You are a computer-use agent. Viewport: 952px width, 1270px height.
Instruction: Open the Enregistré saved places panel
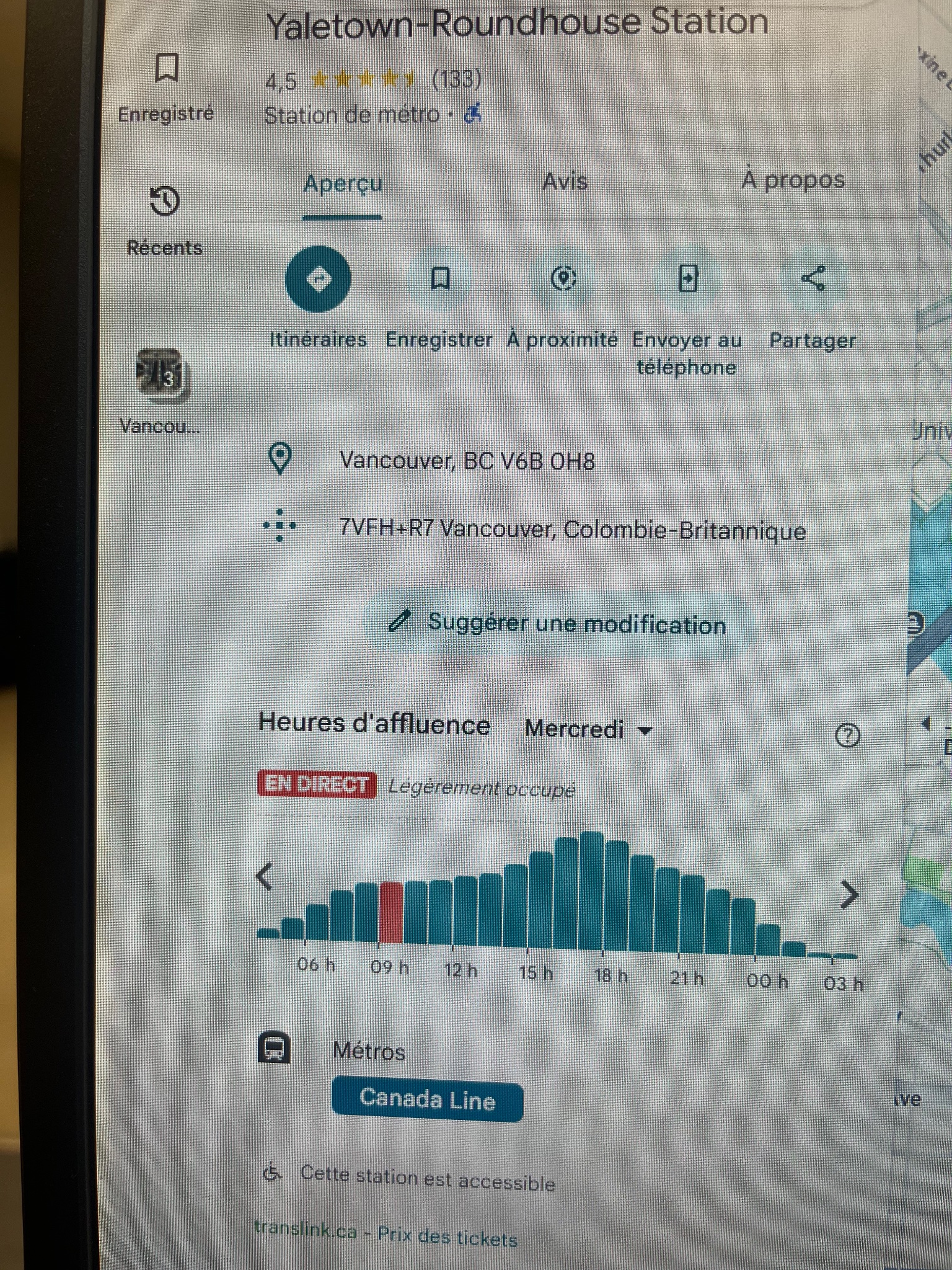point(165,86)
